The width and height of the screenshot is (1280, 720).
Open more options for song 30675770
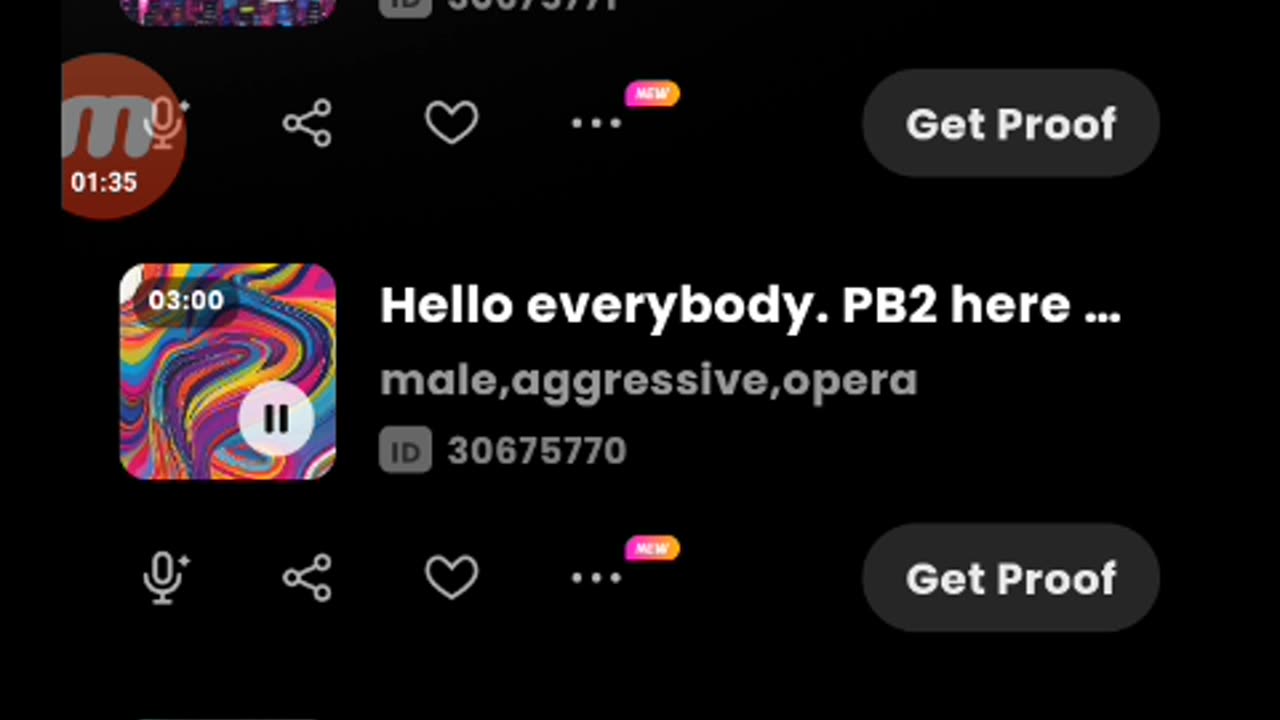597,578
